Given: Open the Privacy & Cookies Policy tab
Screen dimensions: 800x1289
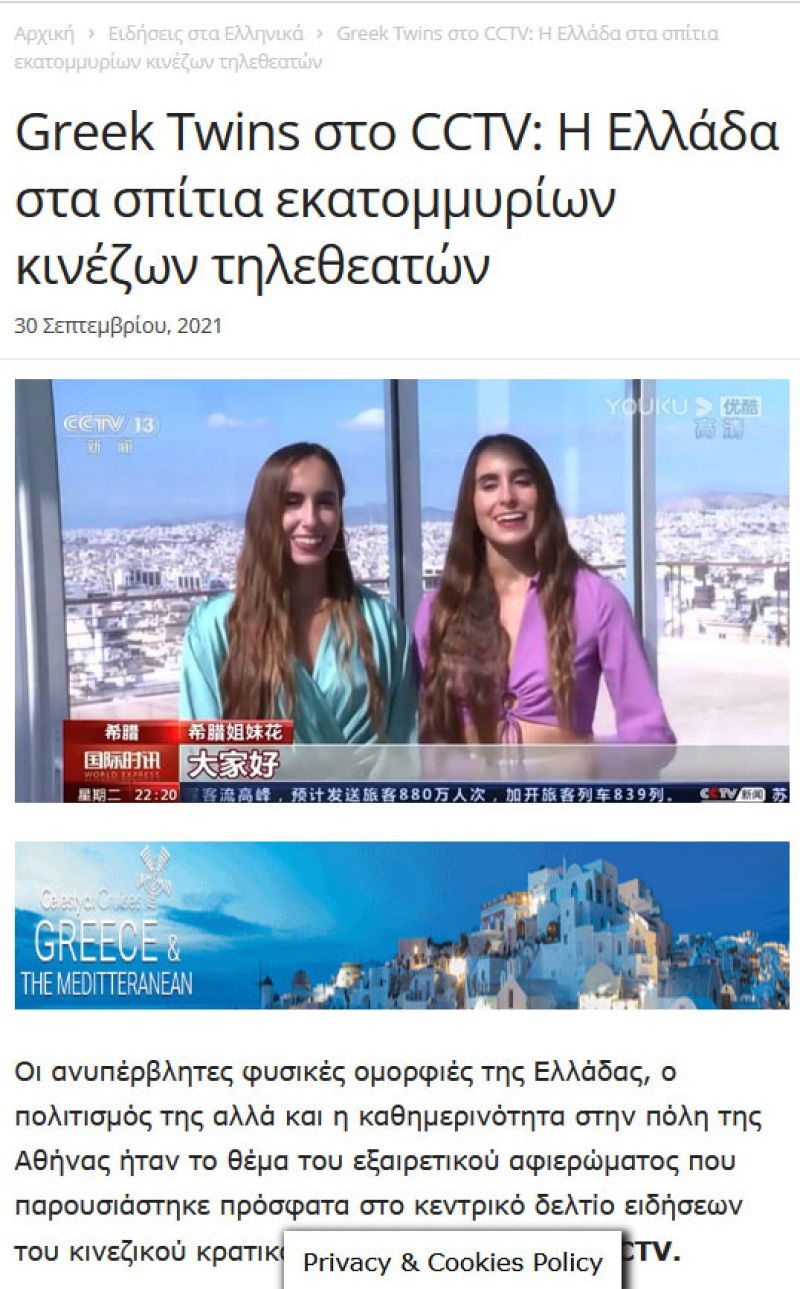Looking at the screenshot, I should point(452,1262).
